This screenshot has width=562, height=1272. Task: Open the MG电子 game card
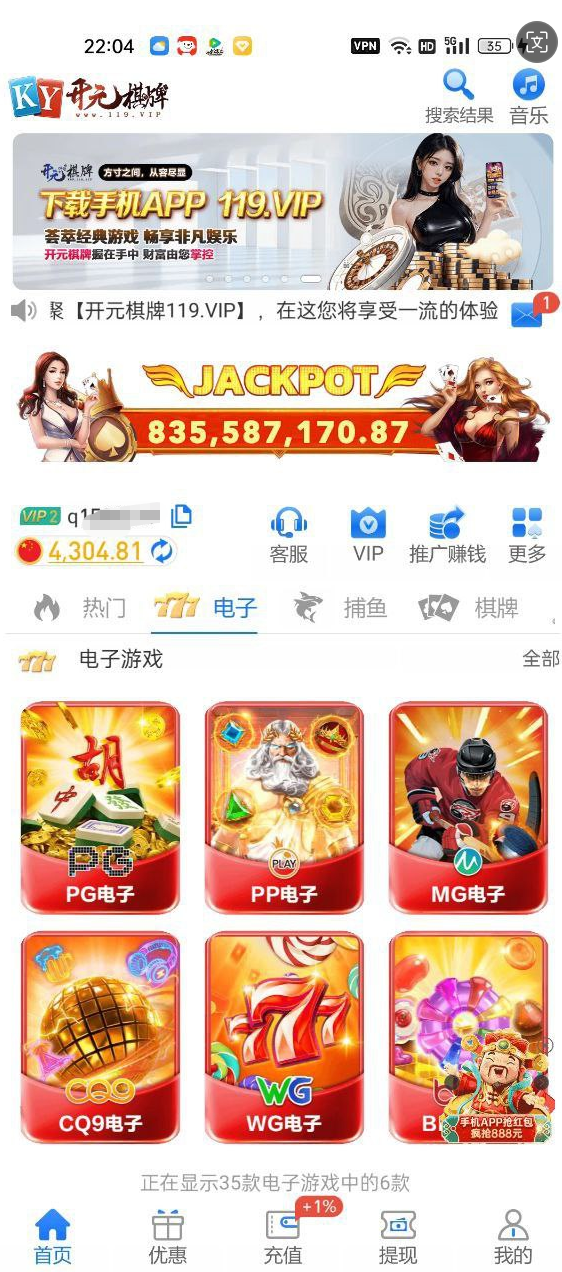pos(468,807)
